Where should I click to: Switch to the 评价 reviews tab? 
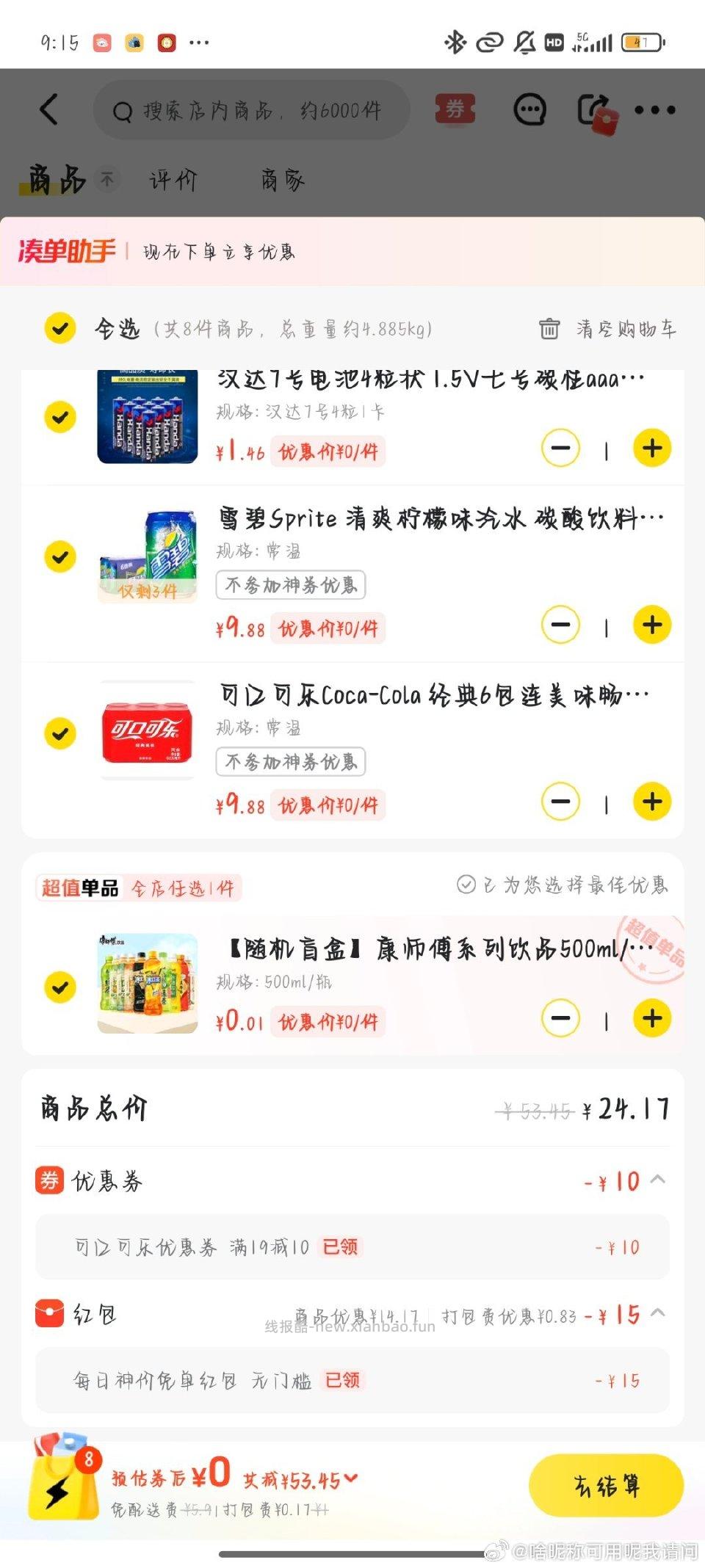[x=173, y=180]
